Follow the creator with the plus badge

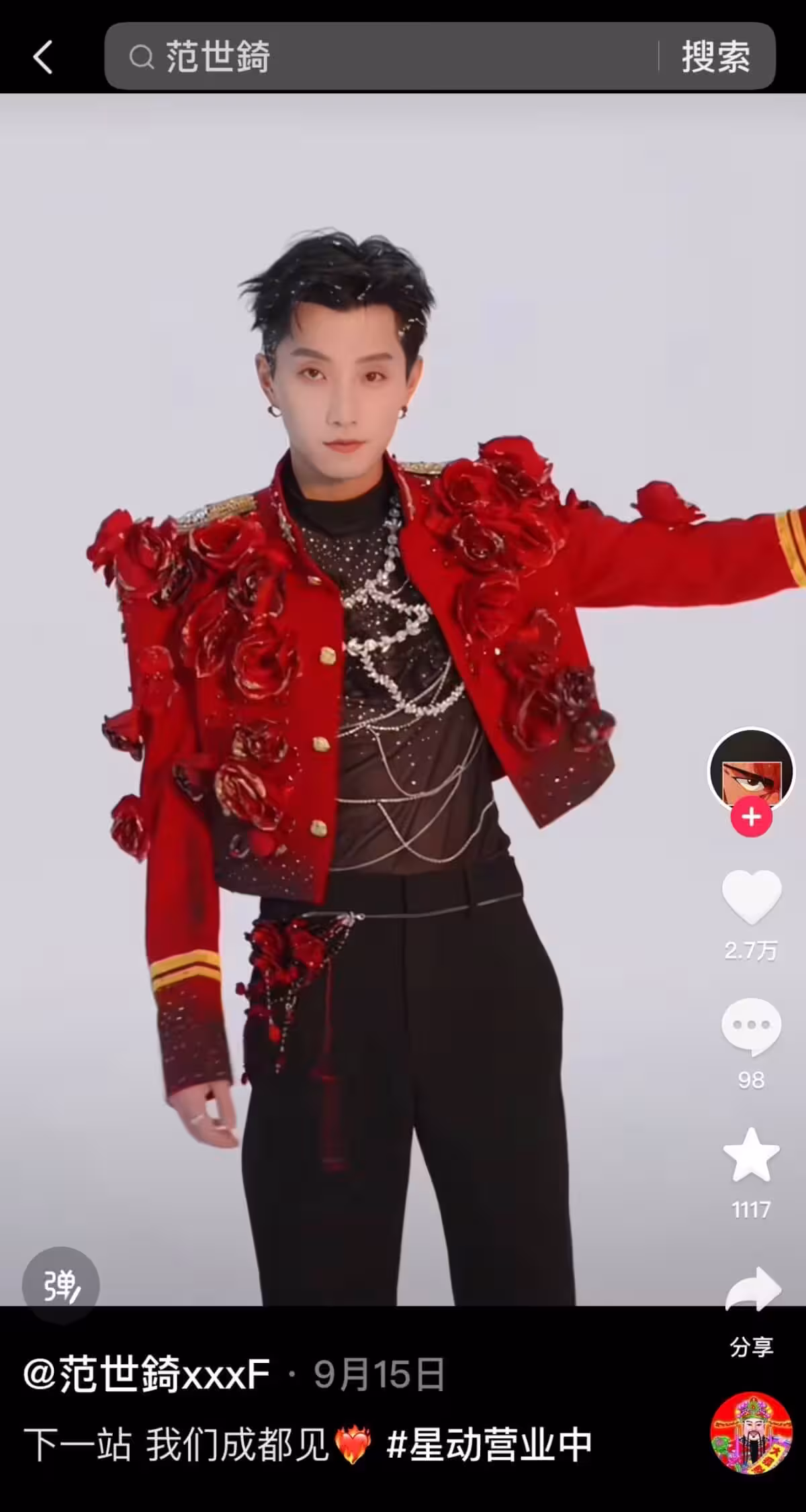751,817
